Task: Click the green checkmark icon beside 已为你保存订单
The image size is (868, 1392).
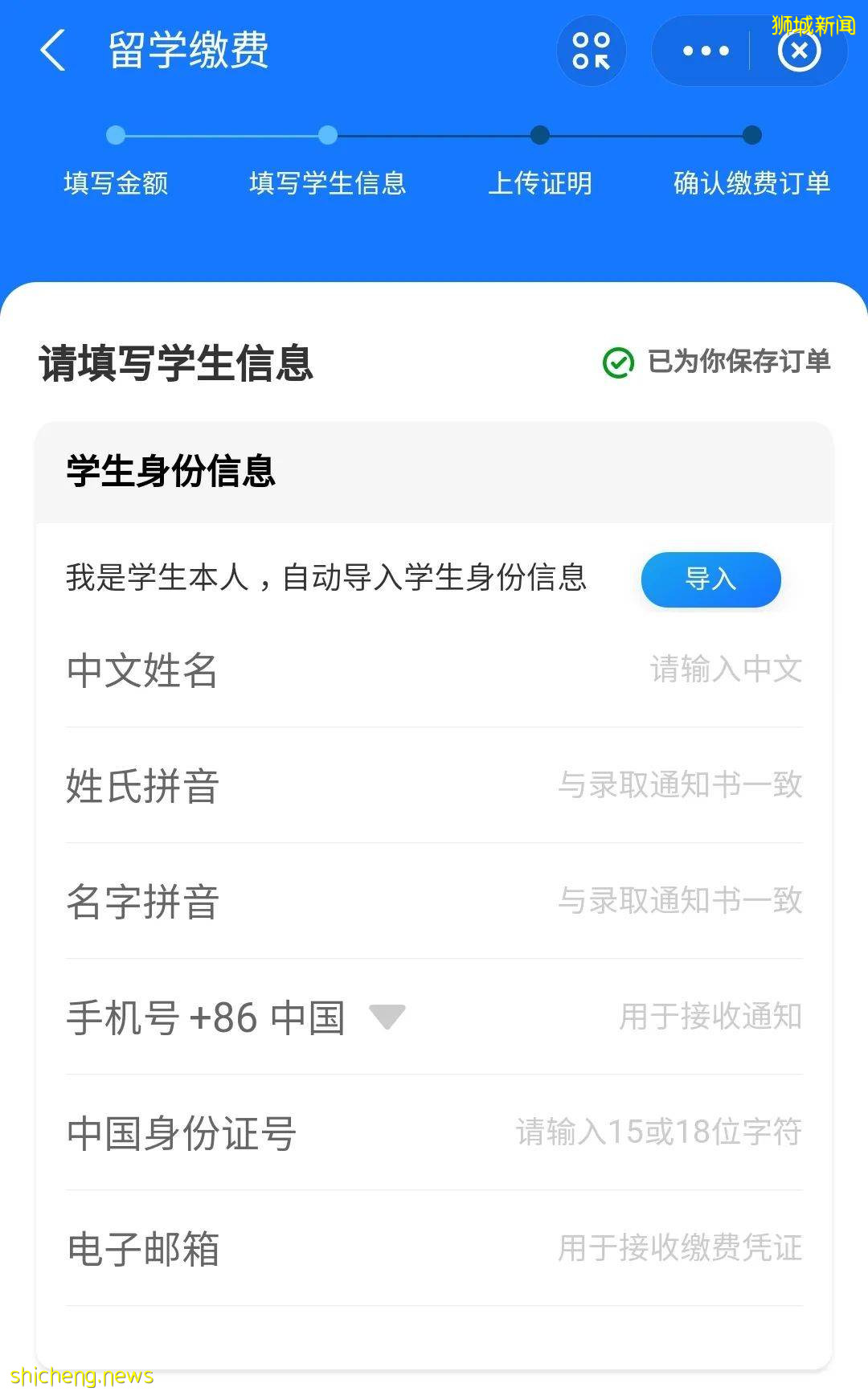Action: coord(618,363)
